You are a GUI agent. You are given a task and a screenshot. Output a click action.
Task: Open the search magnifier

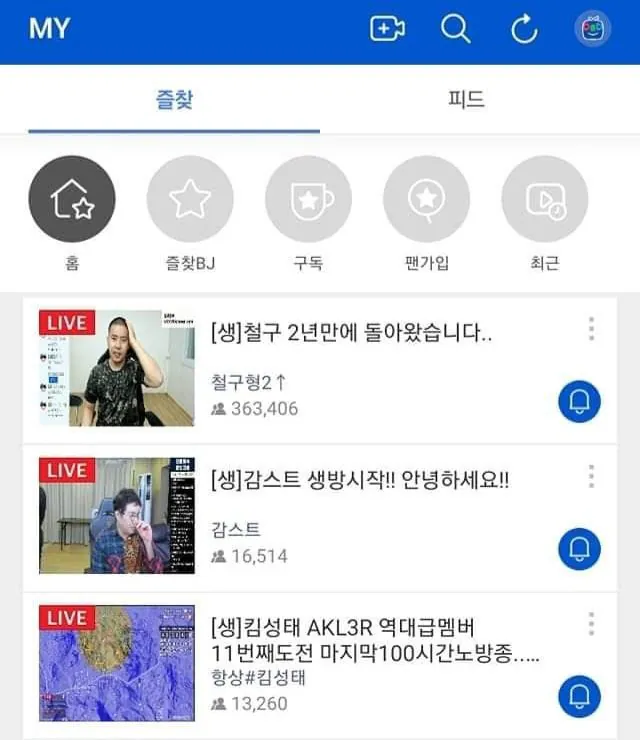pos(455,29)
